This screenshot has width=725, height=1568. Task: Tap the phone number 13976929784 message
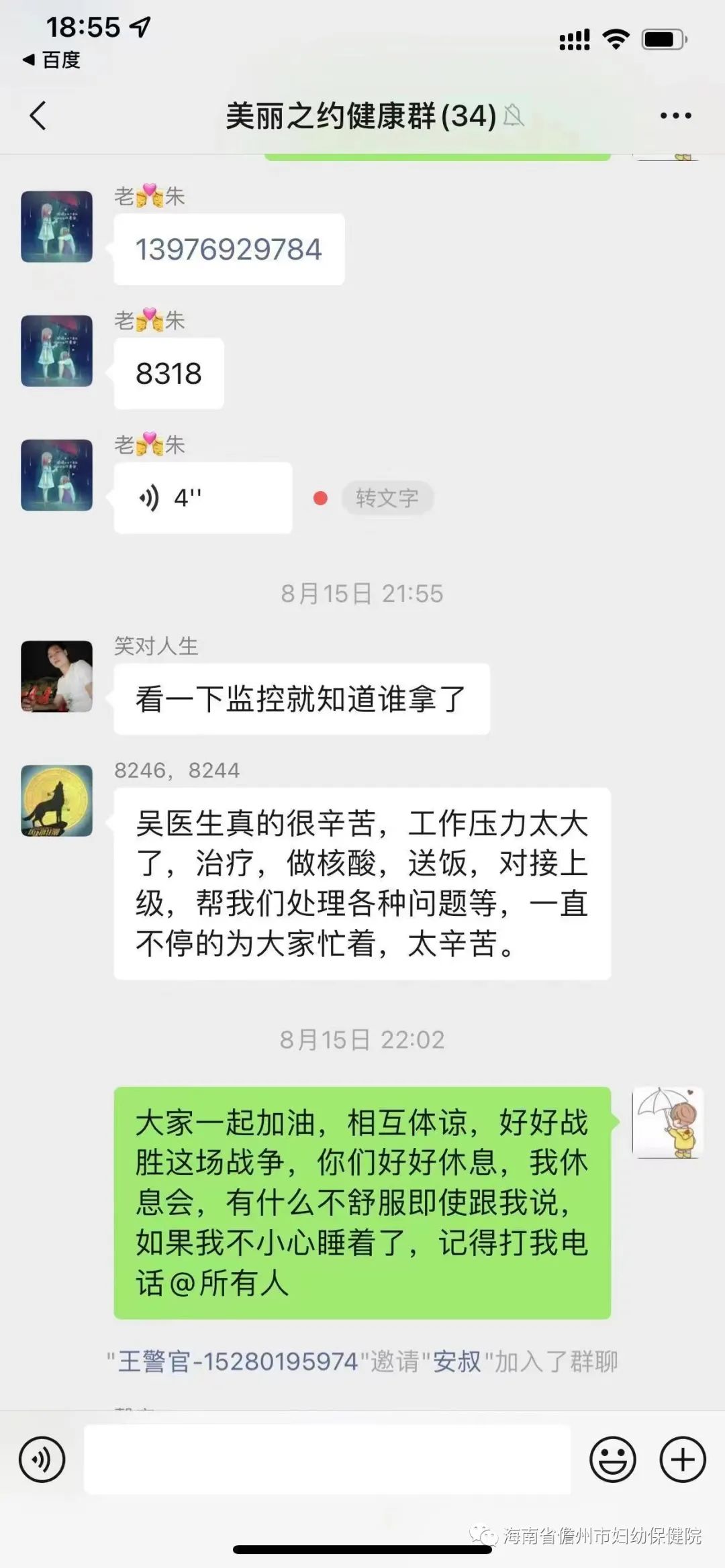click(x=229, y=250)
